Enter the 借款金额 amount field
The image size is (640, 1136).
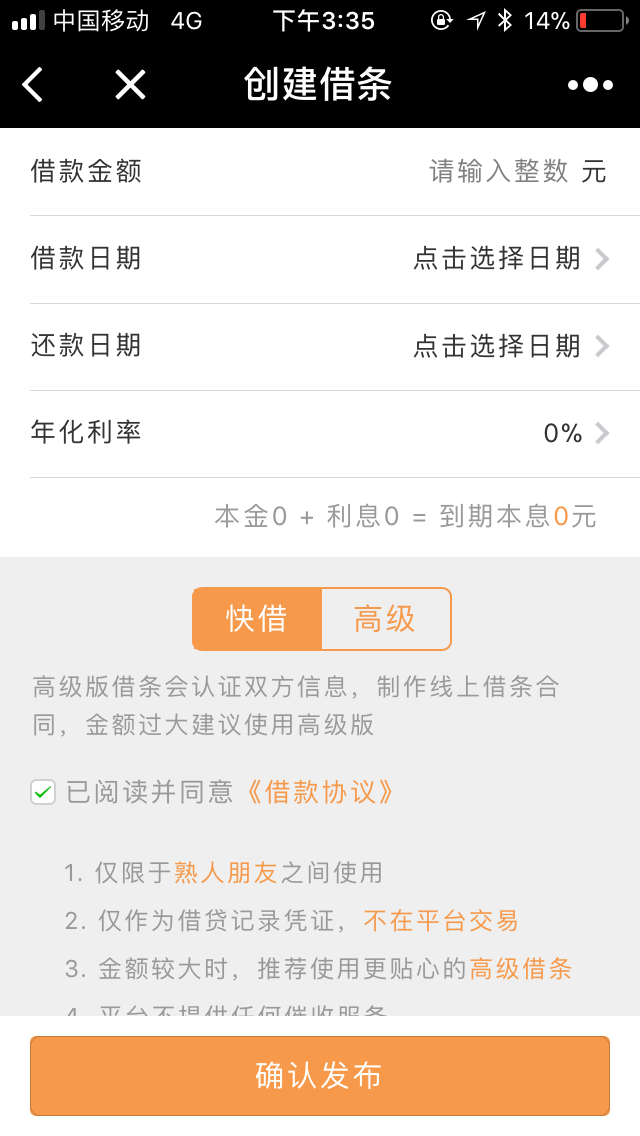[498, 171]
